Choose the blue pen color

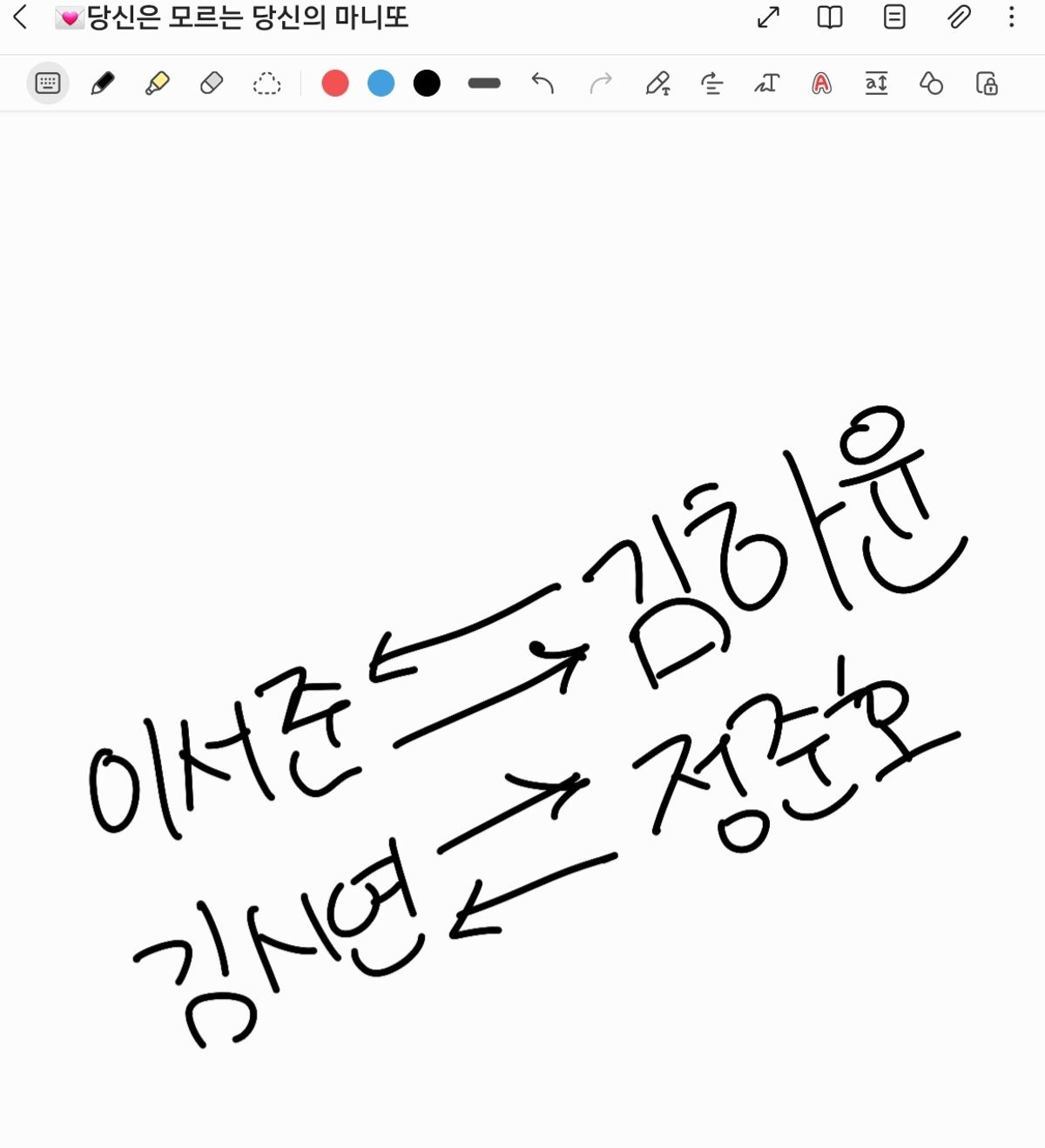tap(381, 84)
